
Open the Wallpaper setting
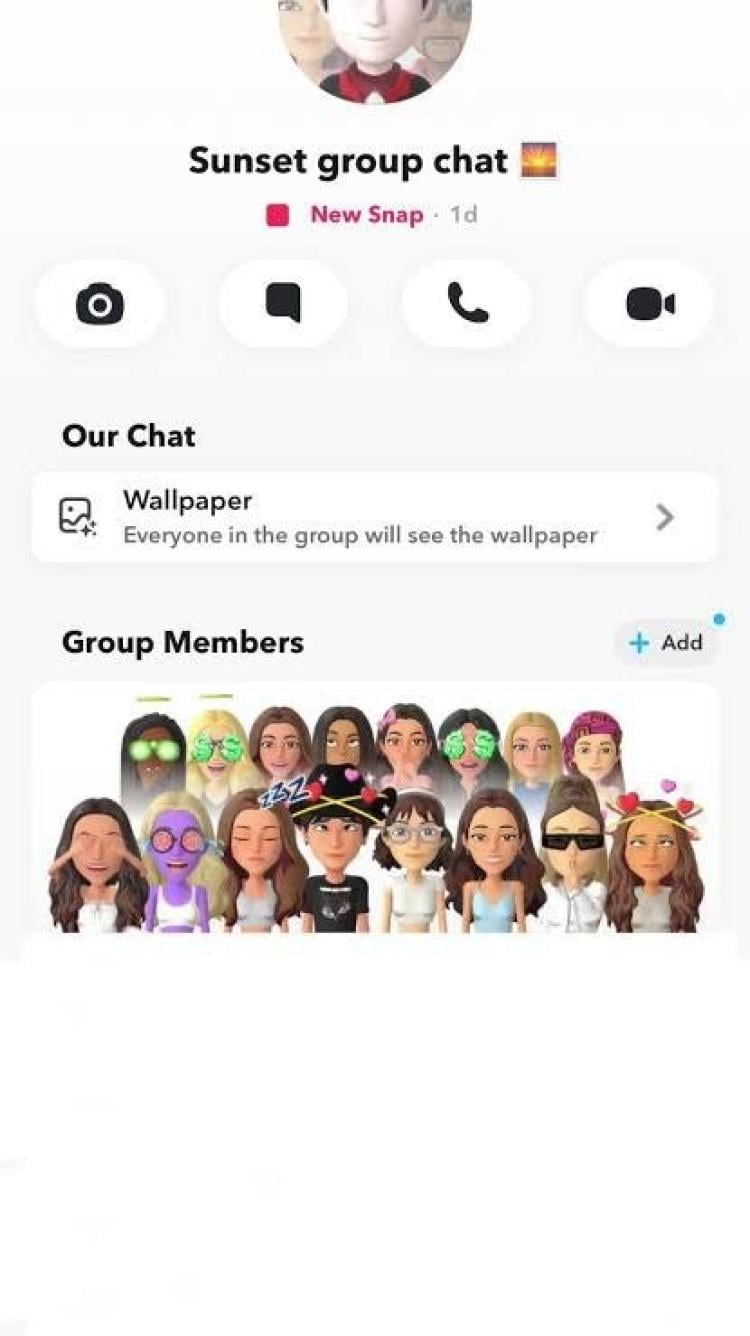(x=375, y=518)
